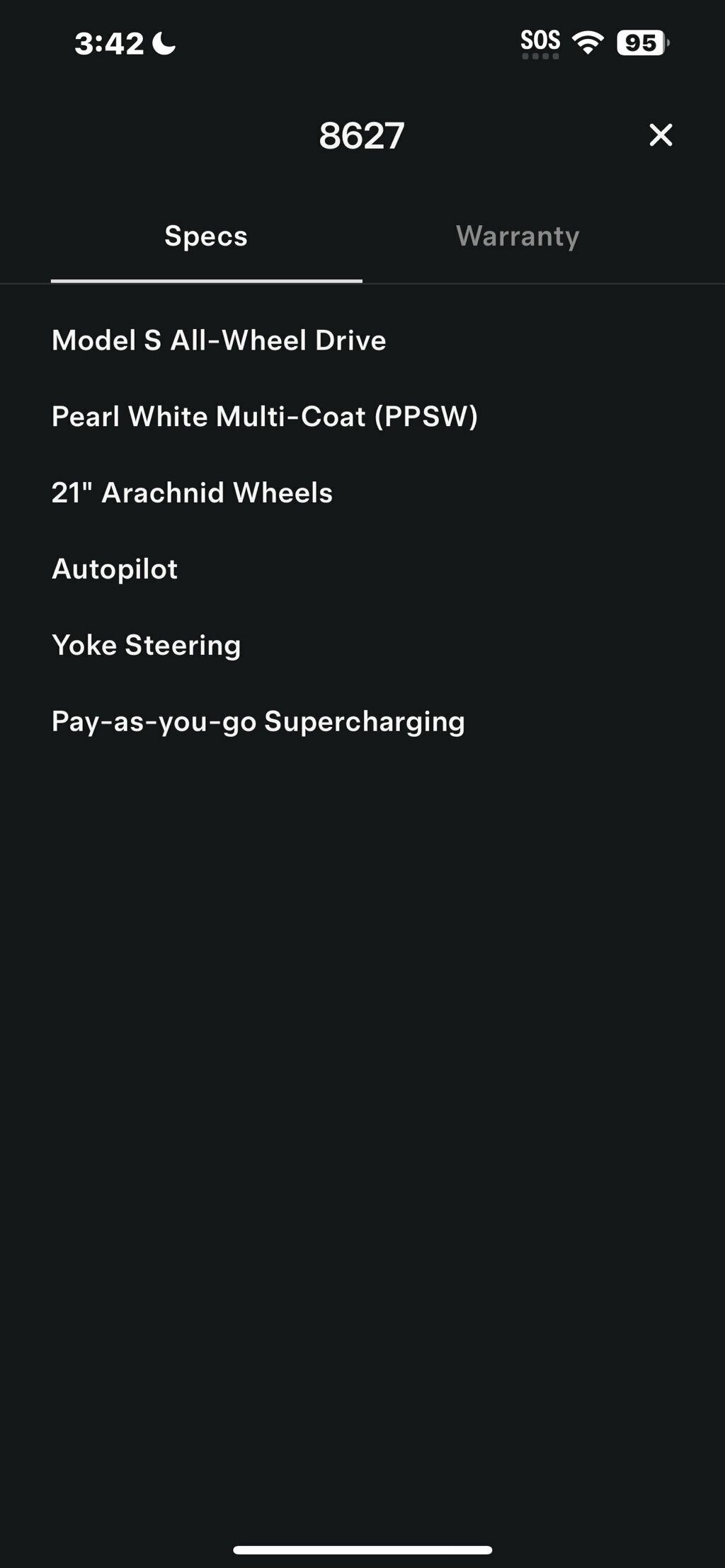This screenshot has width=725, height=1568.
Task: Select the Specs tab
Action: tap(206, 236)
